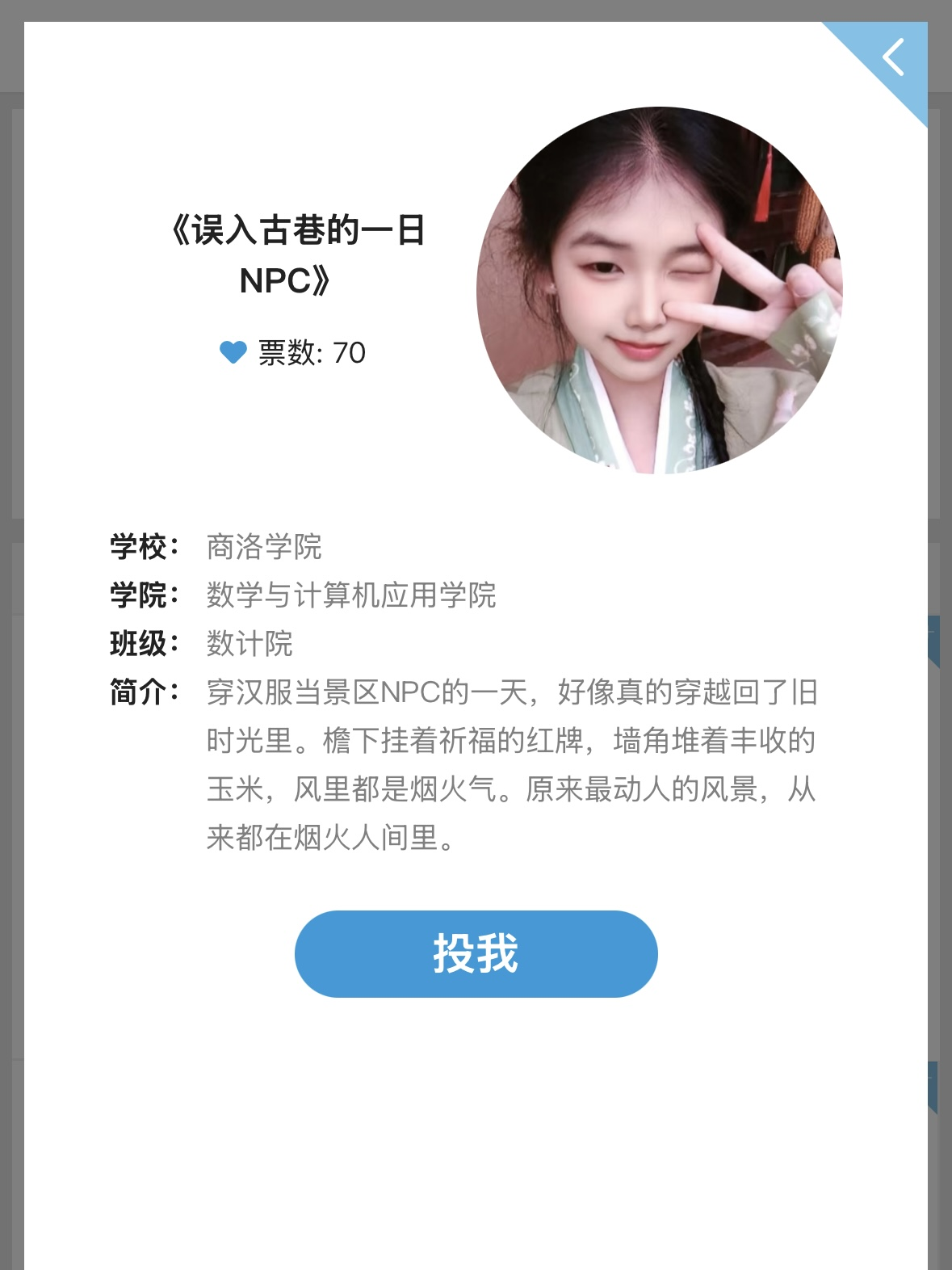Vote with the 投我 button
Image resolution: width=952 pixels, height=1270 pixels.
tap(476, 953)
